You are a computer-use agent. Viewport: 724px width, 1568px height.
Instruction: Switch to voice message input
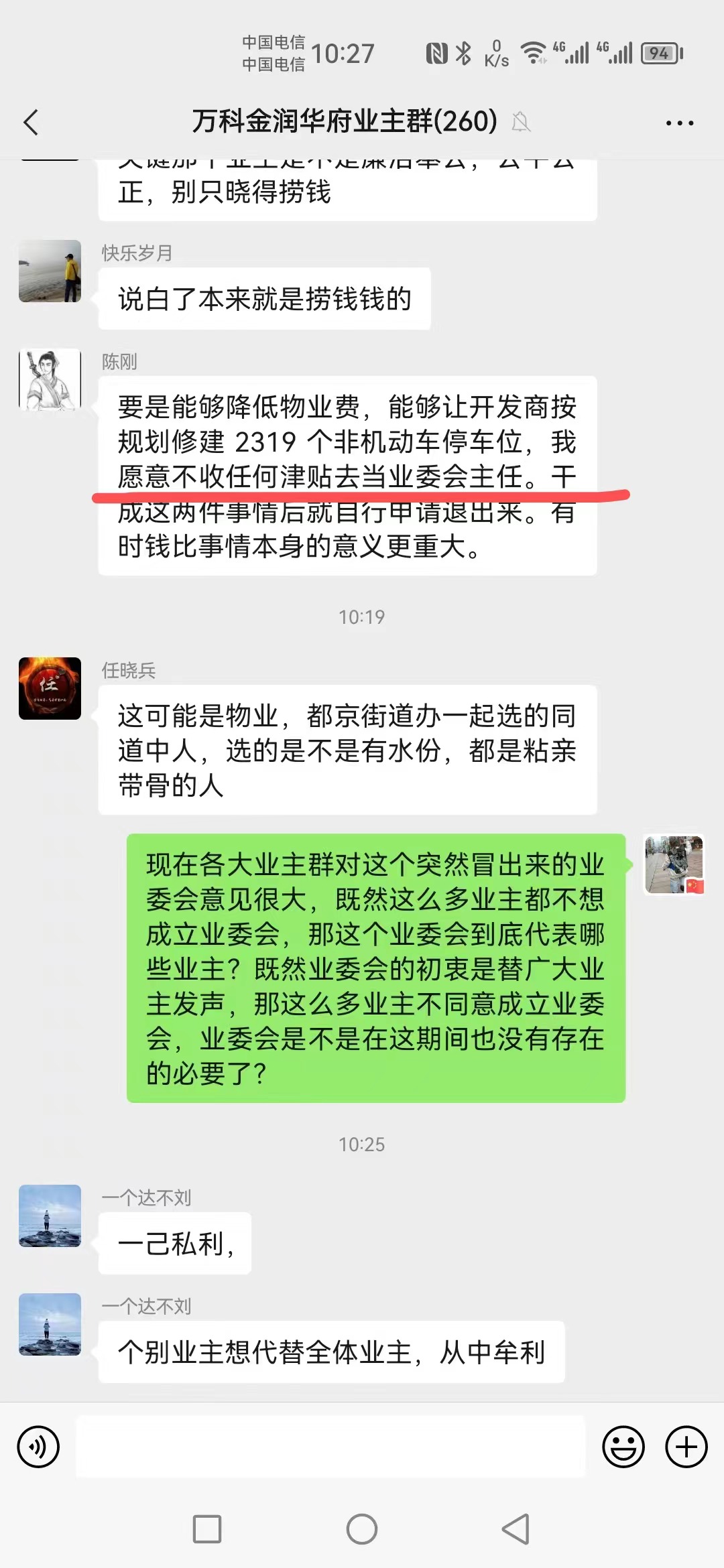point(38,1447)
